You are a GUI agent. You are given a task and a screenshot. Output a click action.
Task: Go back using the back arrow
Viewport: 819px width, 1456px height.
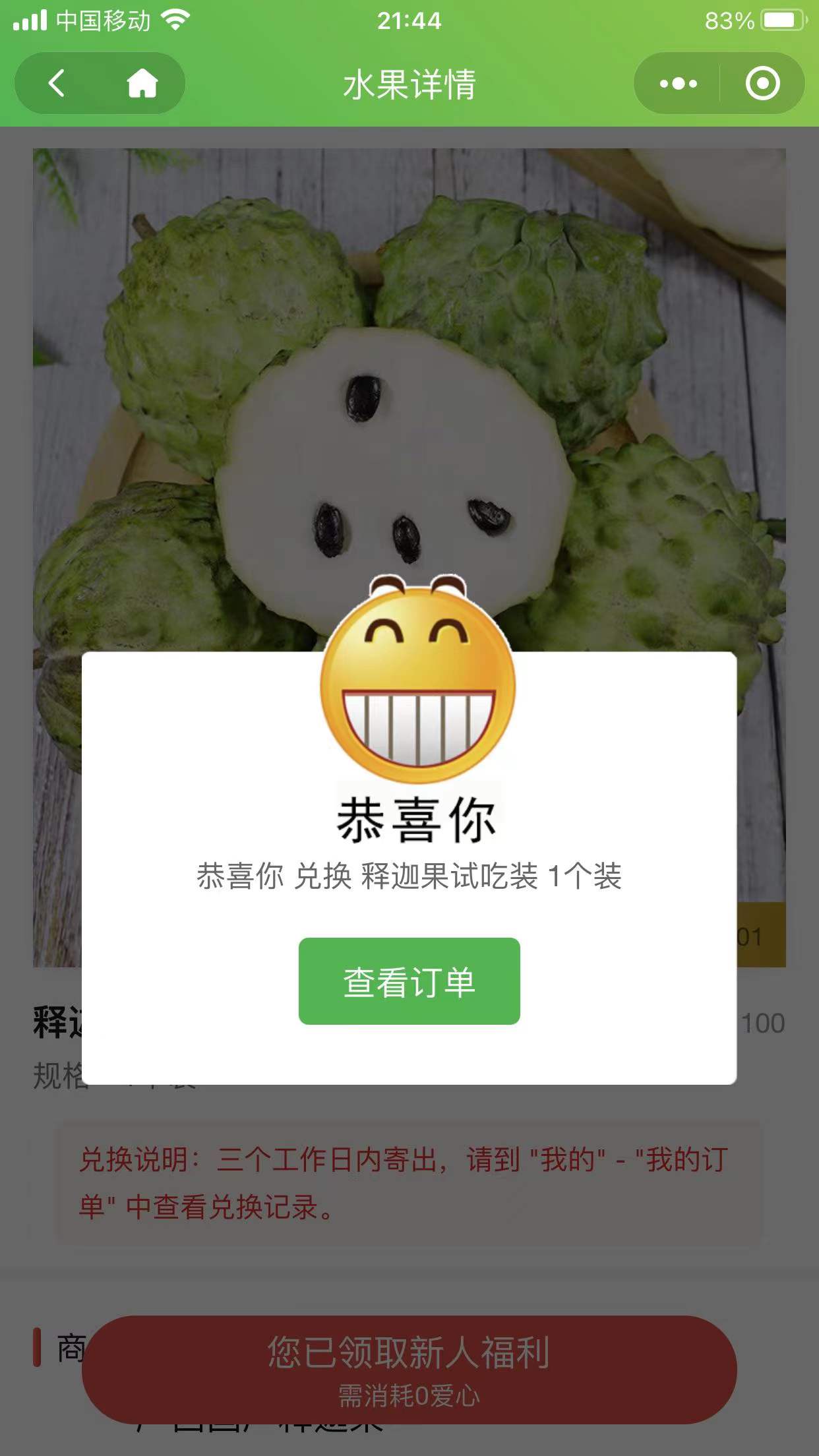pyautogui.click(x=57, y=84)
